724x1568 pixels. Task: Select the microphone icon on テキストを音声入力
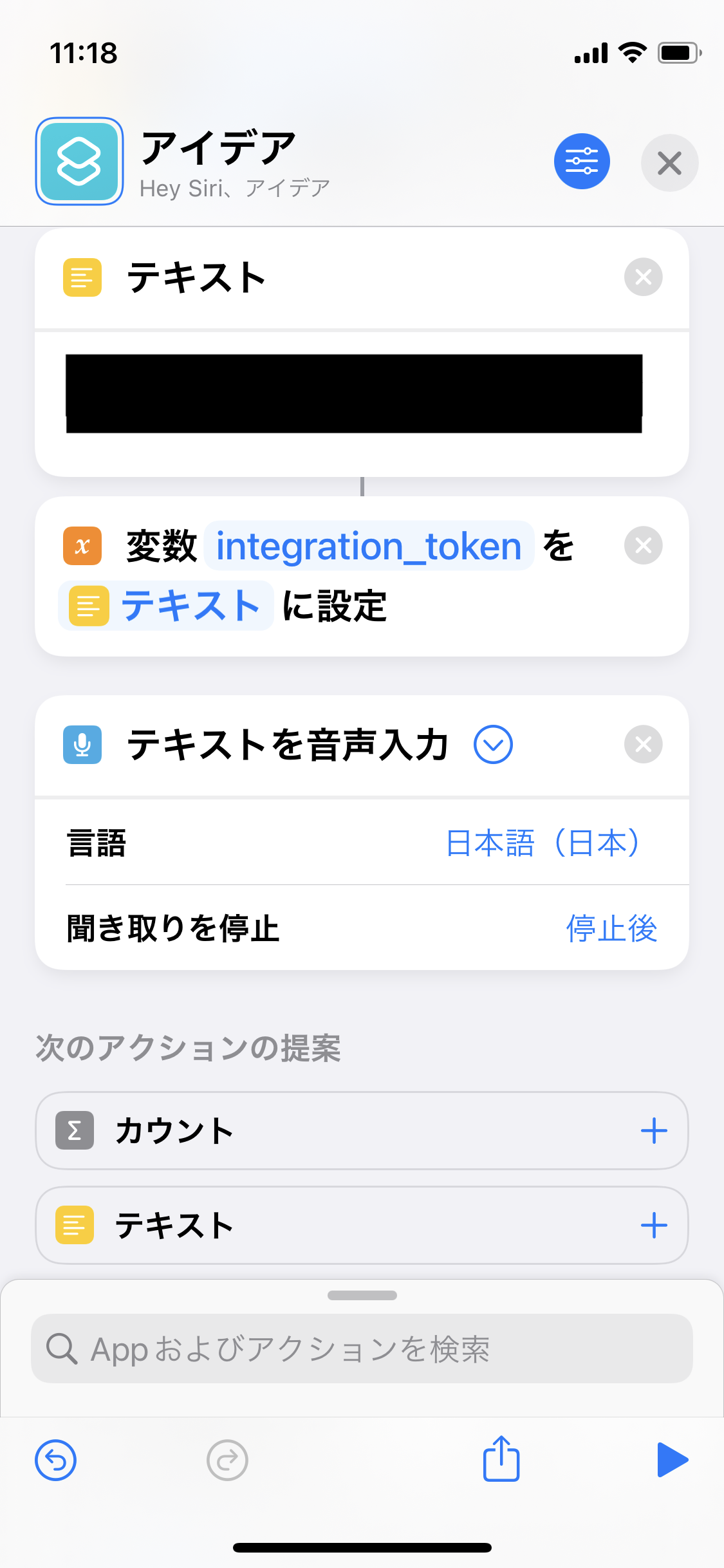coord(82,745)
